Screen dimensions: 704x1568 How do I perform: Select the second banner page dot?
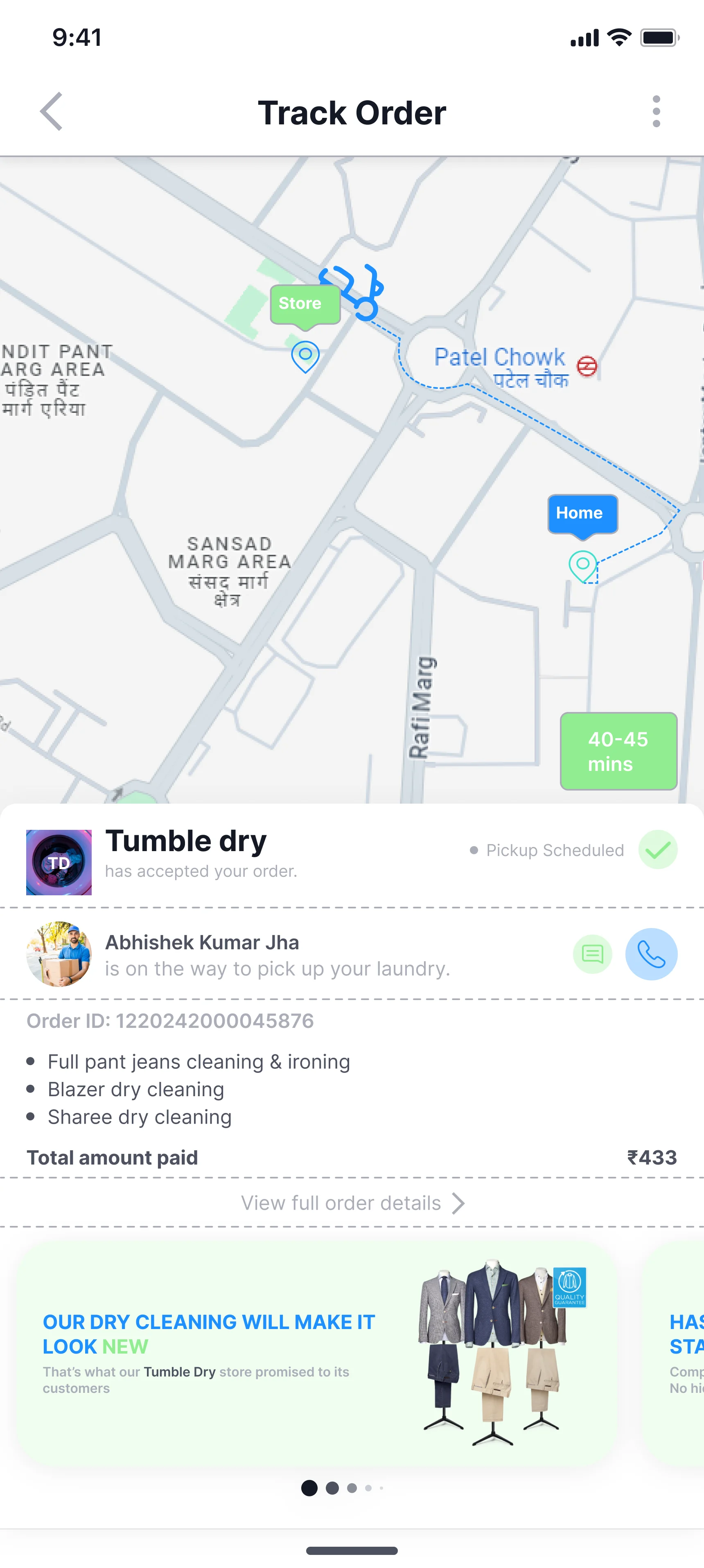coord(332,1488)
